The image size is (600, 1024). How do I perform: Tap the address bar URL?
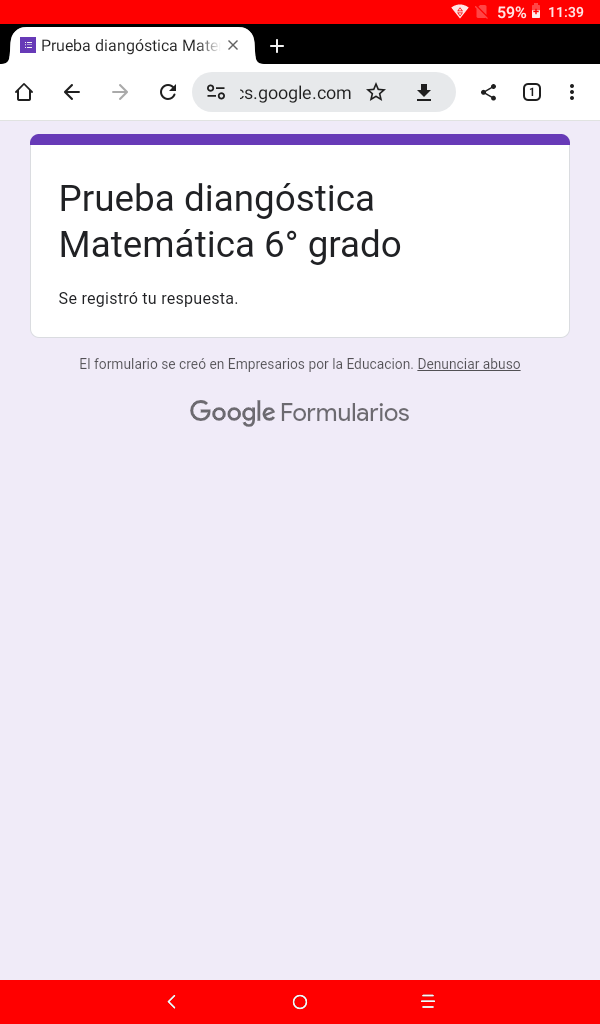(x=296, y=93)
